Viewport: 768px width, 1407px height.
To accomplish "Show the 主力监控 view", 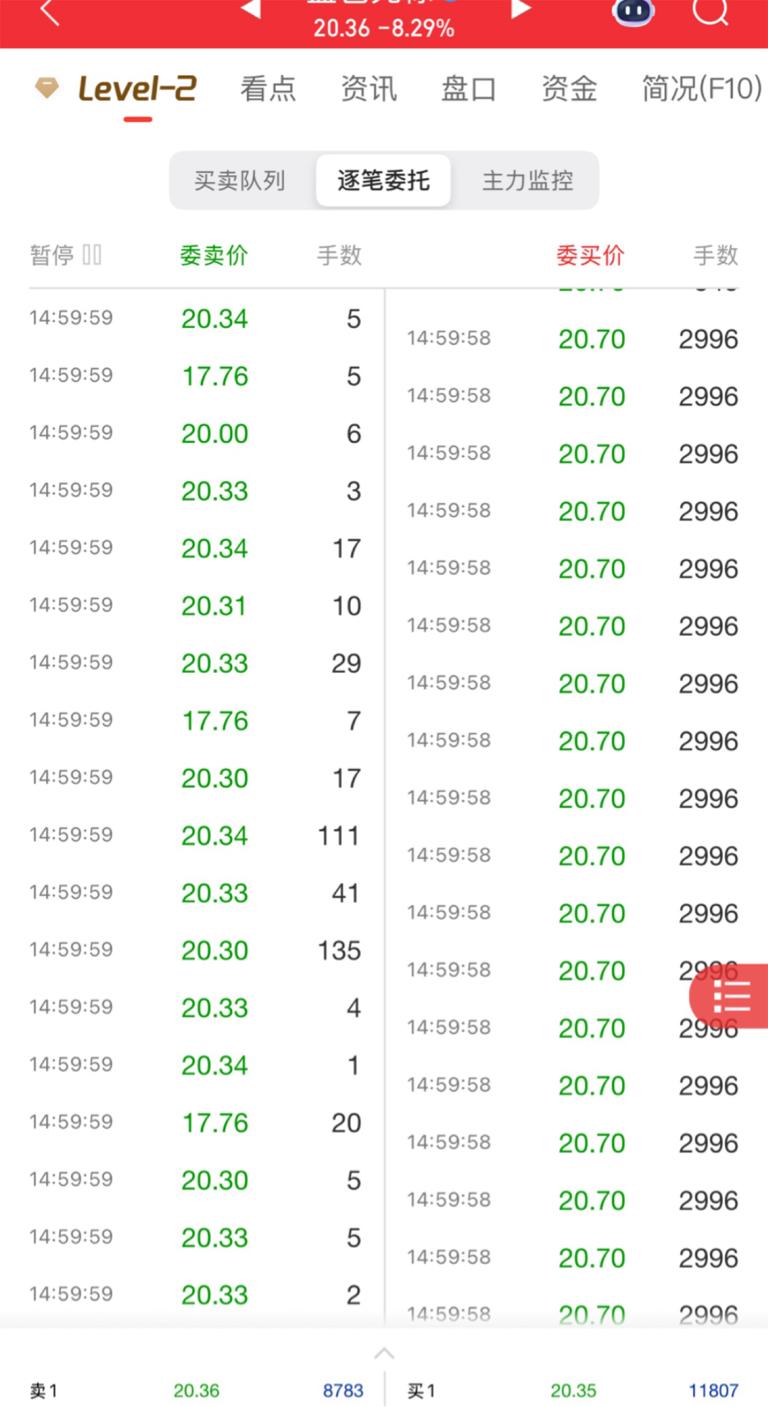I will [527, 181].
